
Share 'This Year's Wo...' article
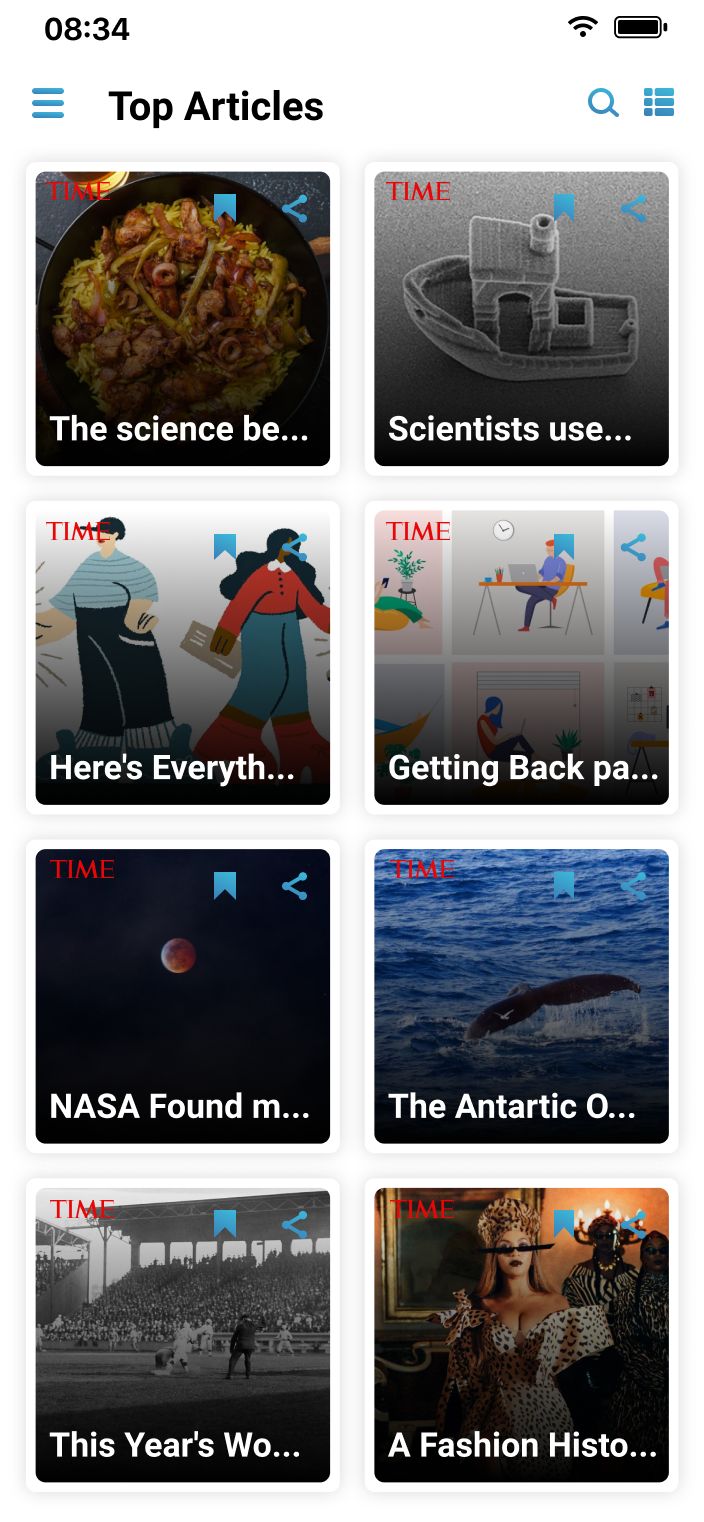(x=294, y=1224)
